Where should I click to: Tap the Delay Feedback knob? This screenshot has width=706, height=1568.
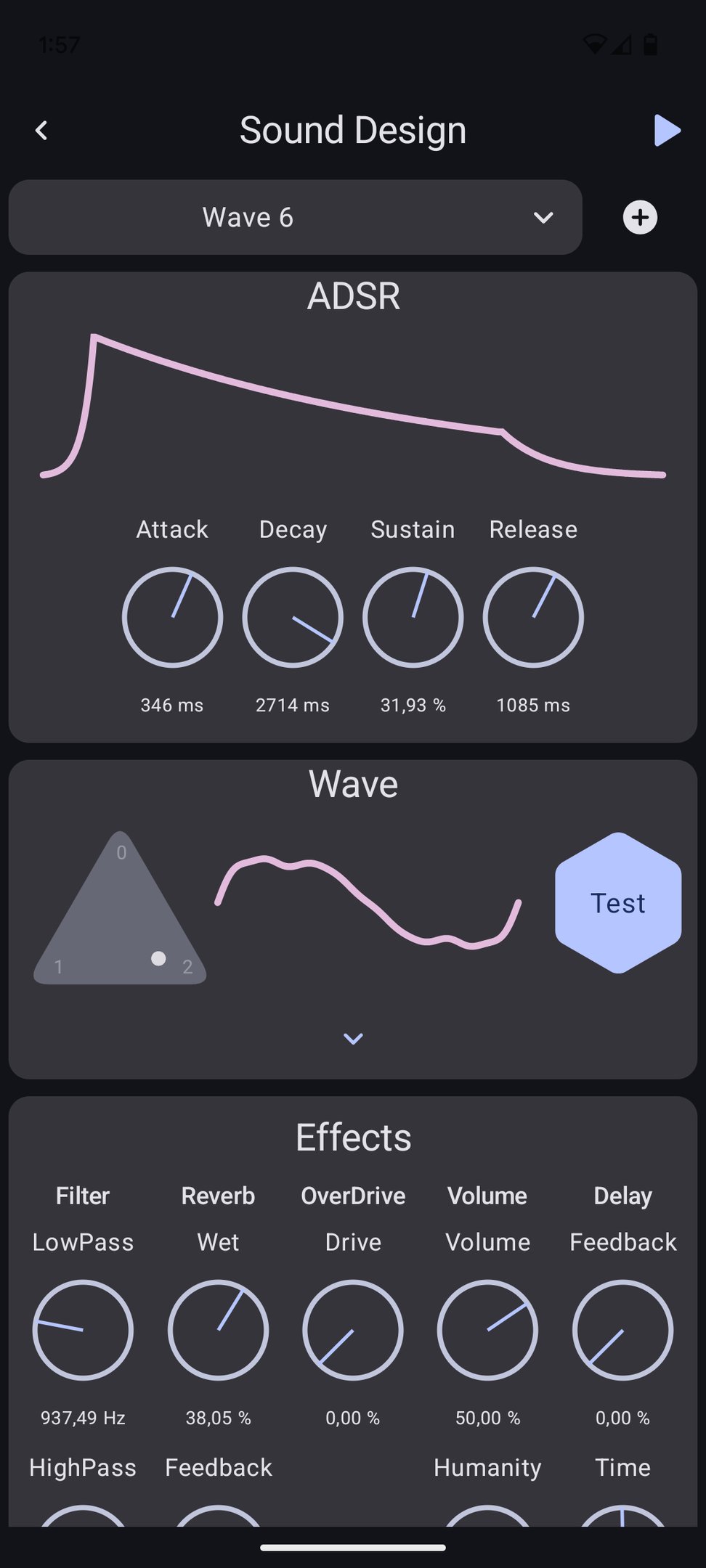point(622,1330)
